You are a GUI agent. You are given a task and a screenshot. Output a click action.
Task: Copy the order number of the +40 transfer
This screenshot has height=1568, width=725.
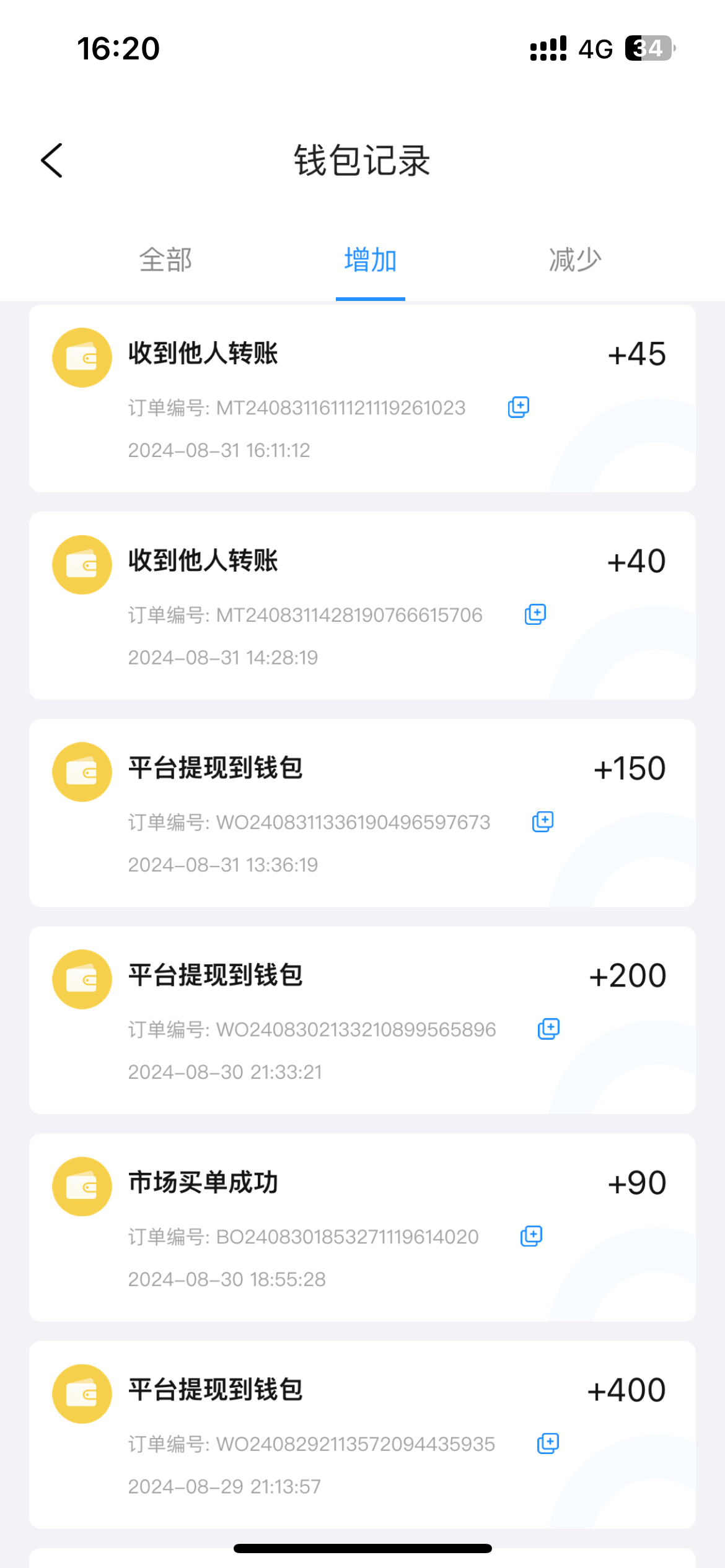click(x=535, y=614)
